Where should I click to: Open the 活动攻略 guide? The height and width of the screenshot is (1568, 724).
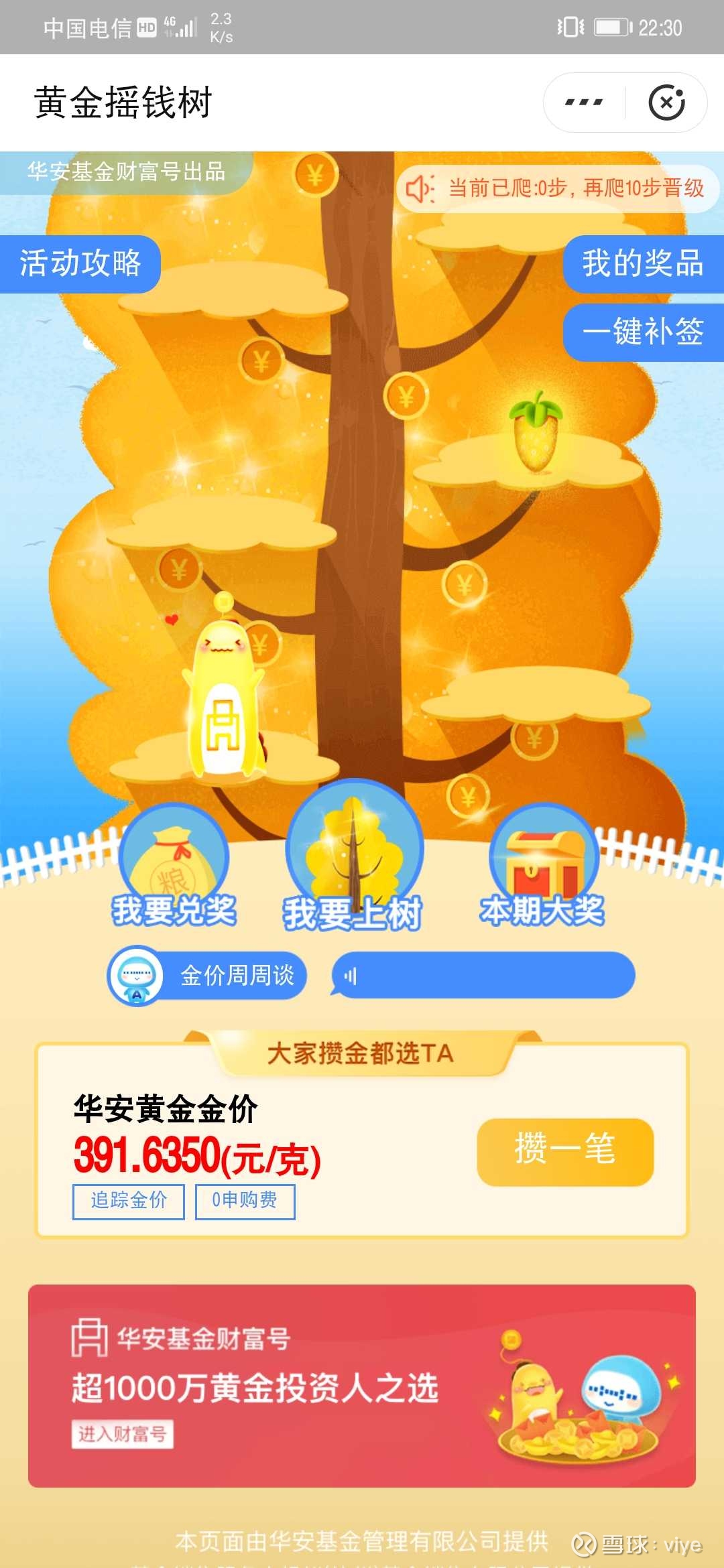click(x=80, y=263)
